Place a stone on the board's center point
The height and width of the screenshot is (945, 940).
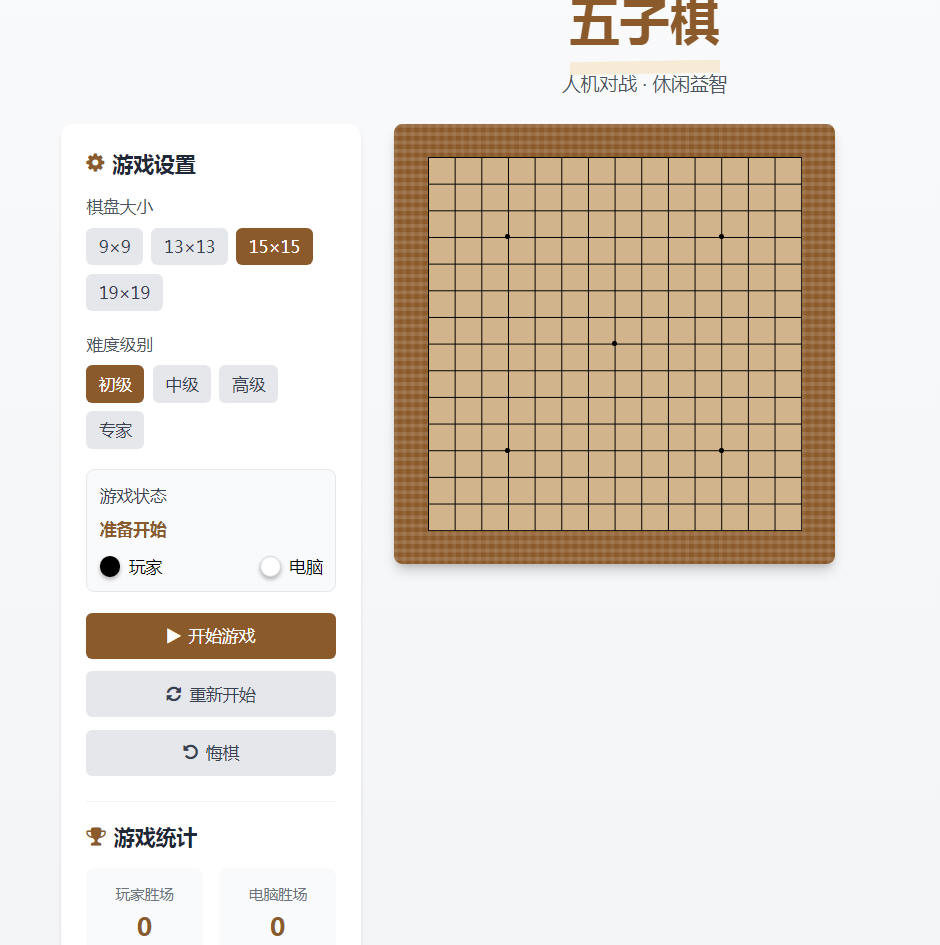(614, 343)
